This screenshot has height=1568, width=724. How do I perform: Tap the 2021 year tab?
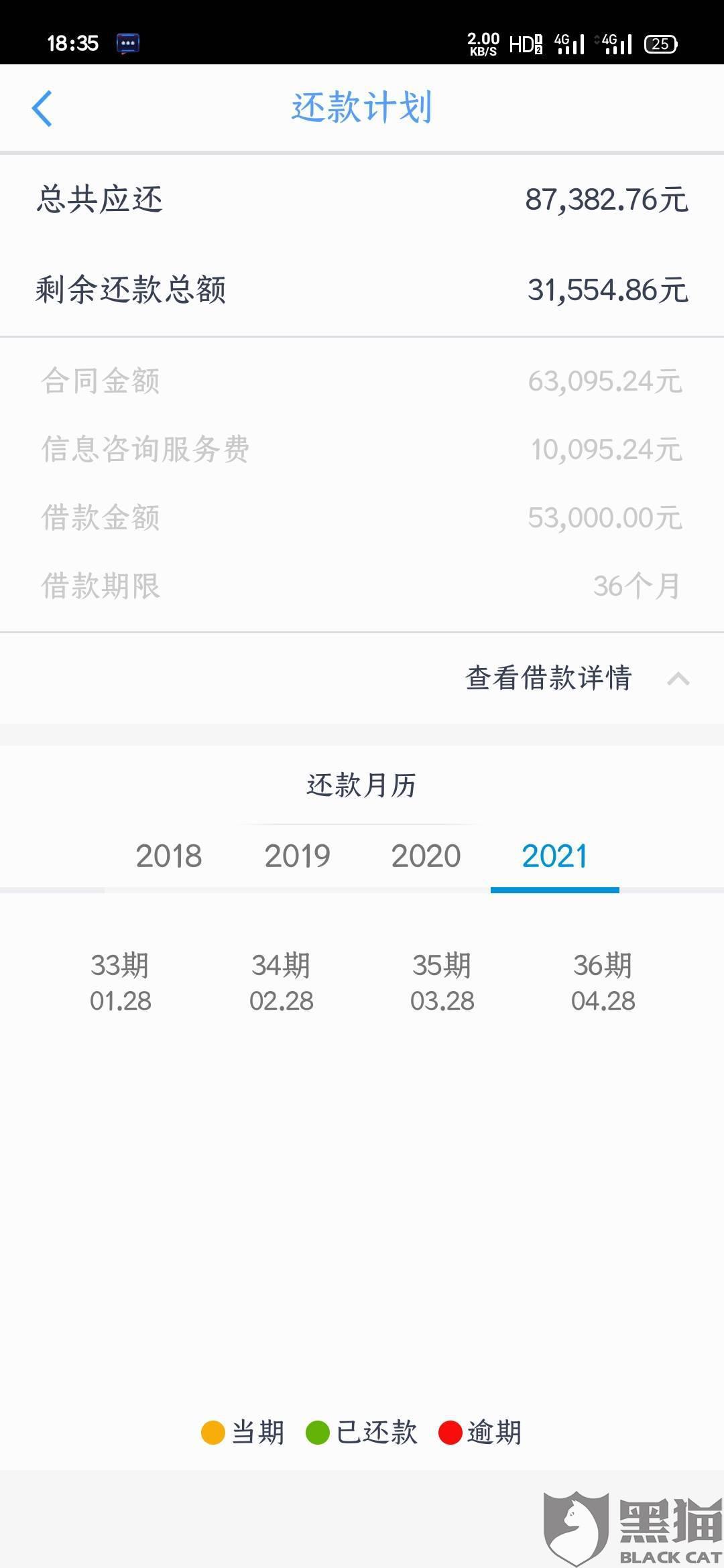tap(554, 856)
